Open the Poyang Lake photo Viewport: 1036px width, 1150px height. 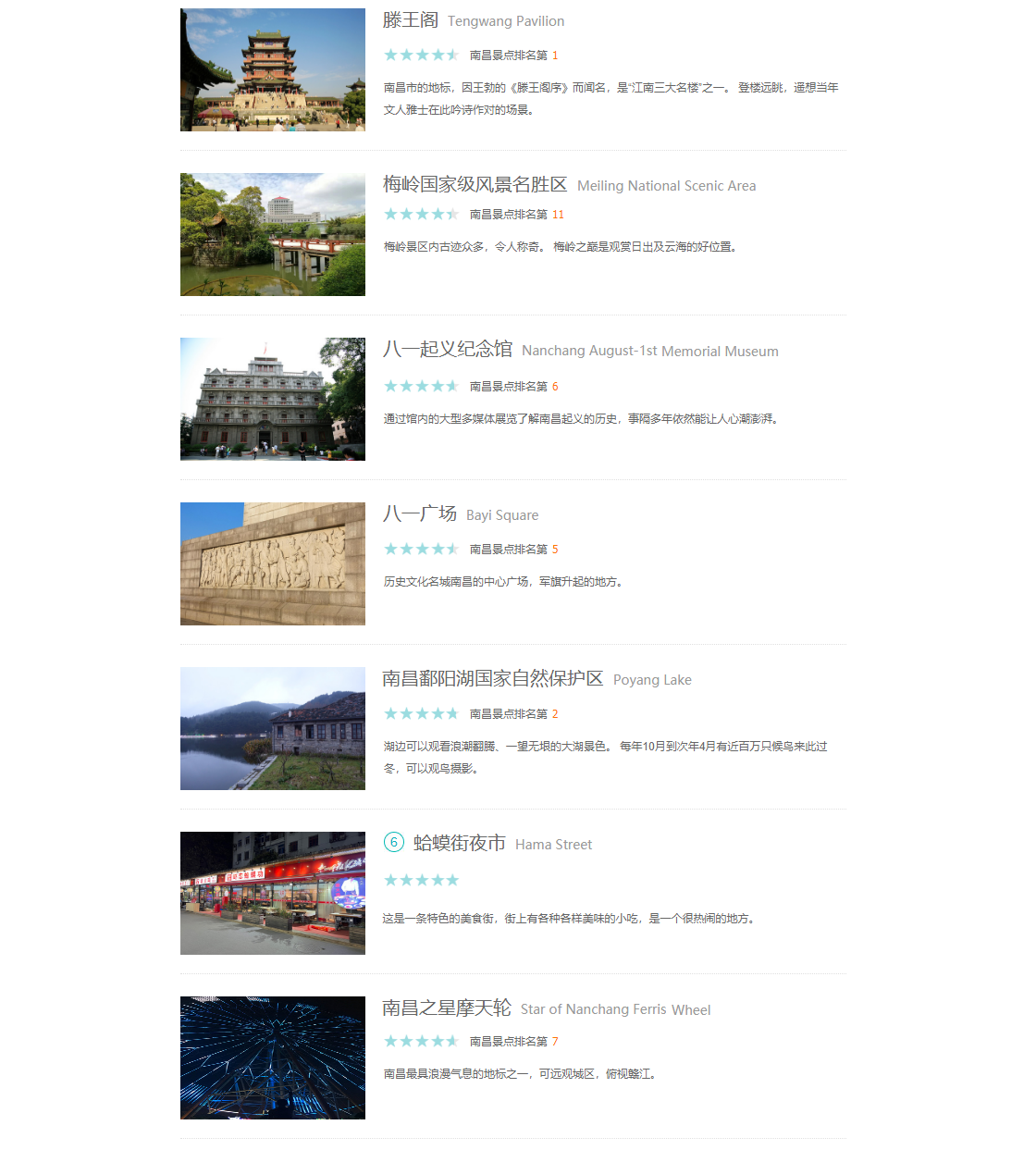tap(272, 728)
